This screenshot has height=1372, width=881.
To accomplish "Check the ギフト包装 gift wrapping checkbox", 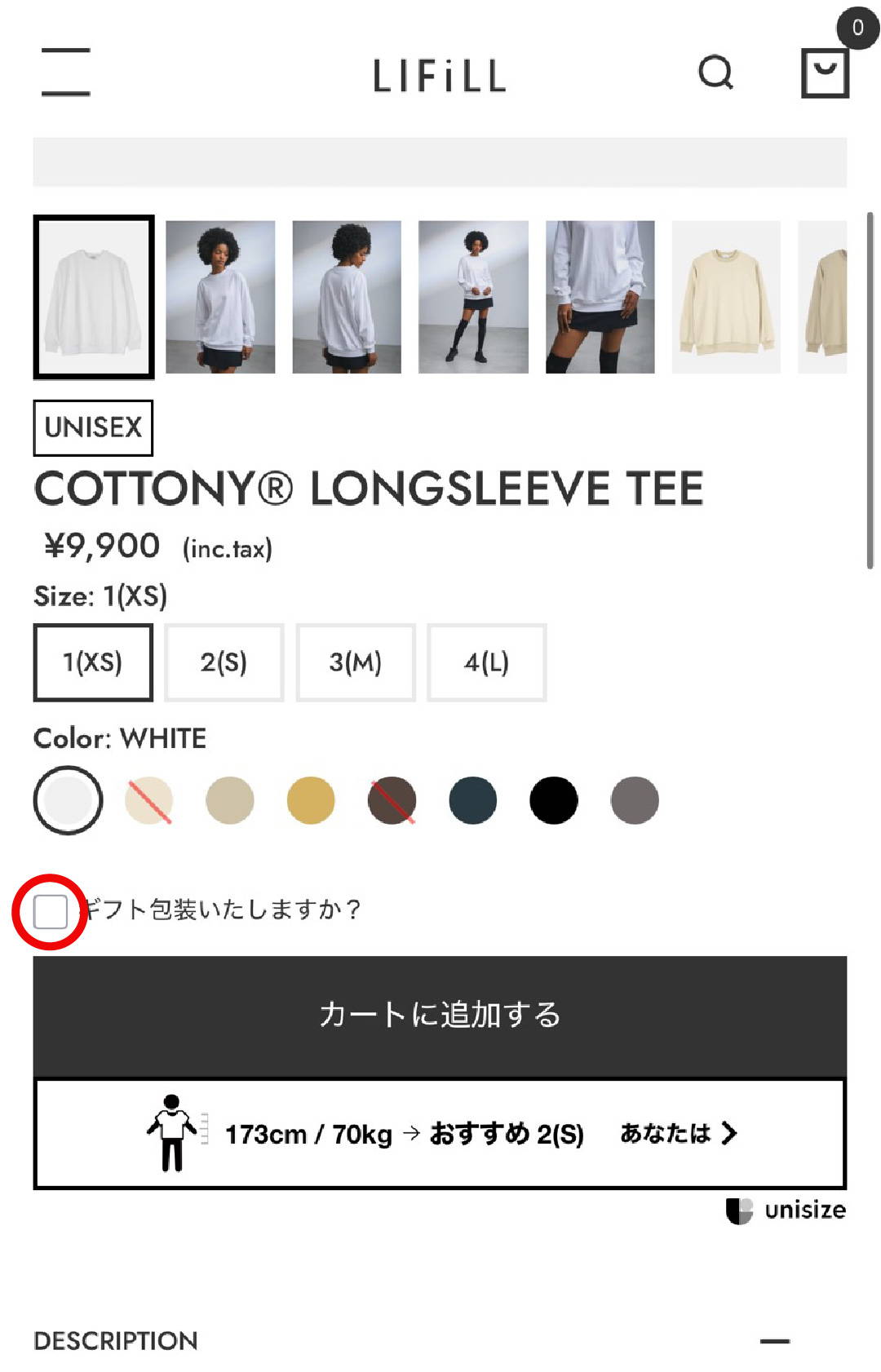I will (51, 911).
